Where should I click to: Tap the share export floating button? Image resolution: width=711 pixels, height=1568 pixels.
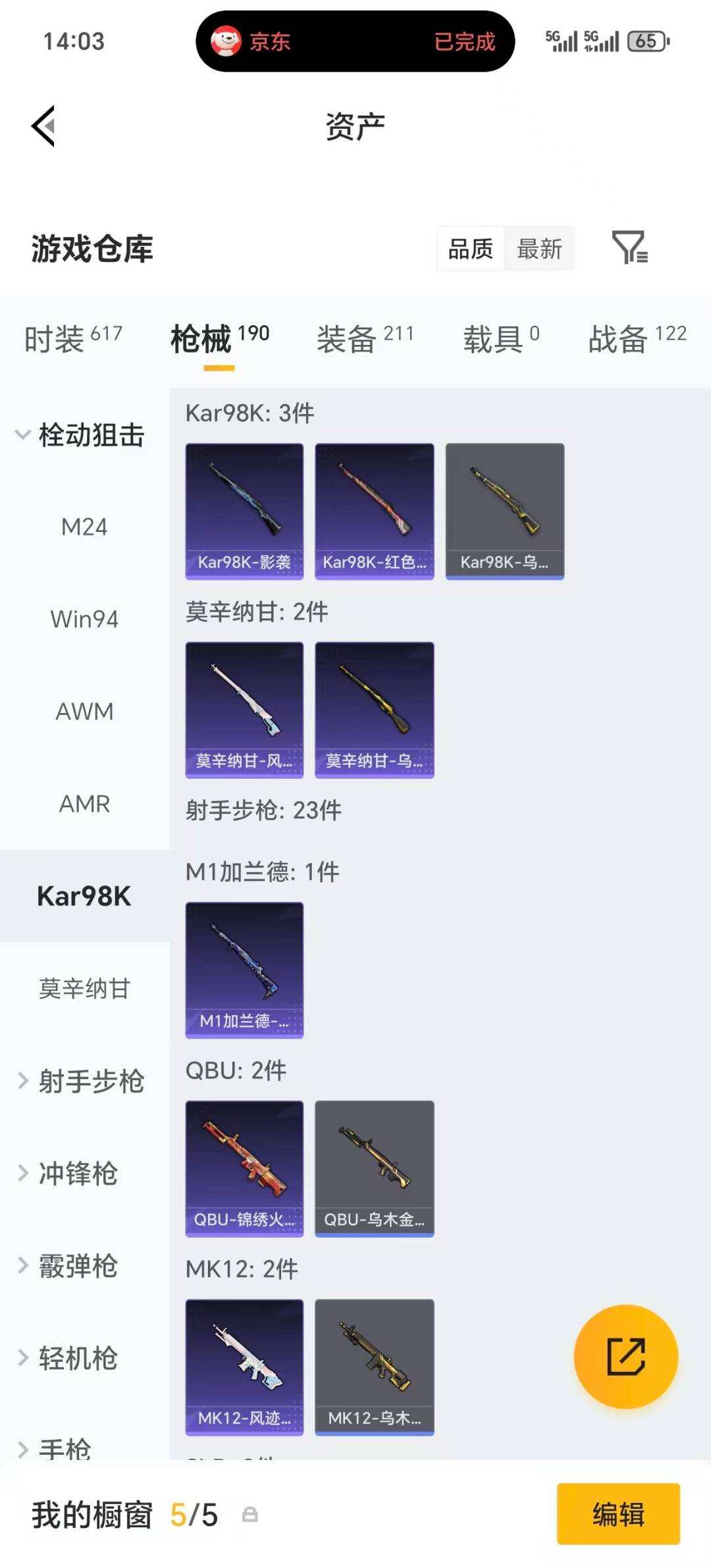coord(626,1357)
